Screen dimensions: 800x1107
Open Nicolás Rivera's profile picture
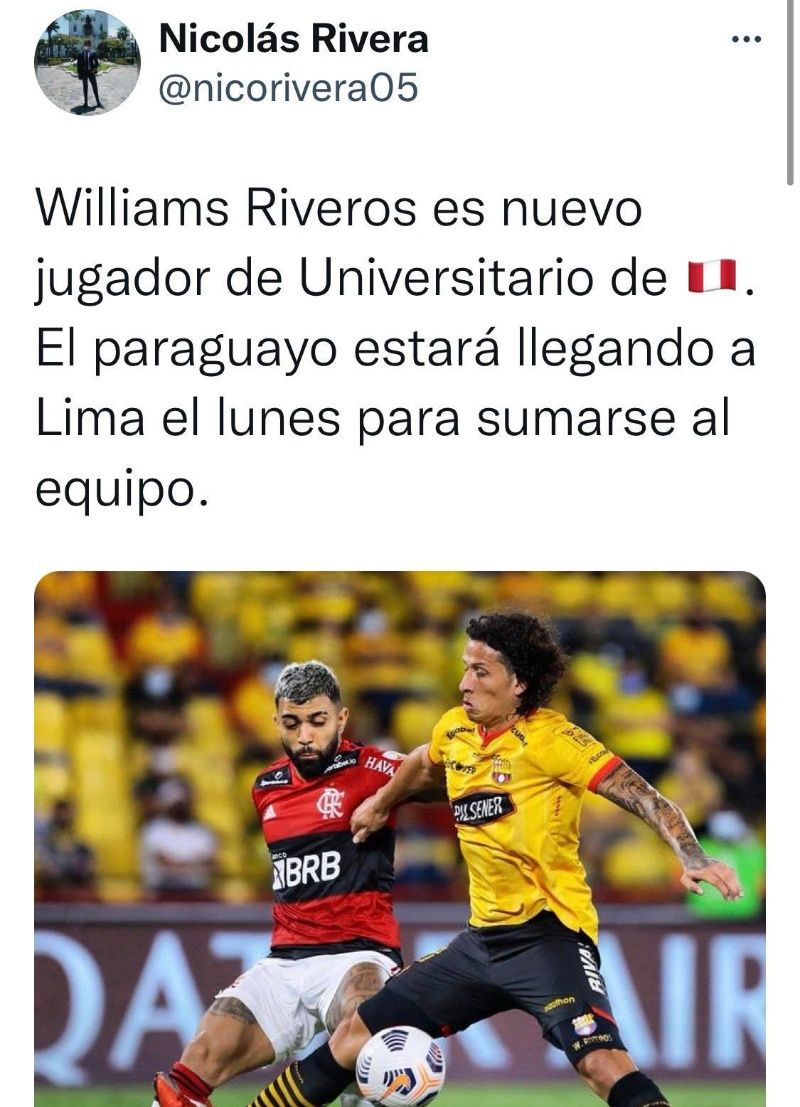(87, 62)
